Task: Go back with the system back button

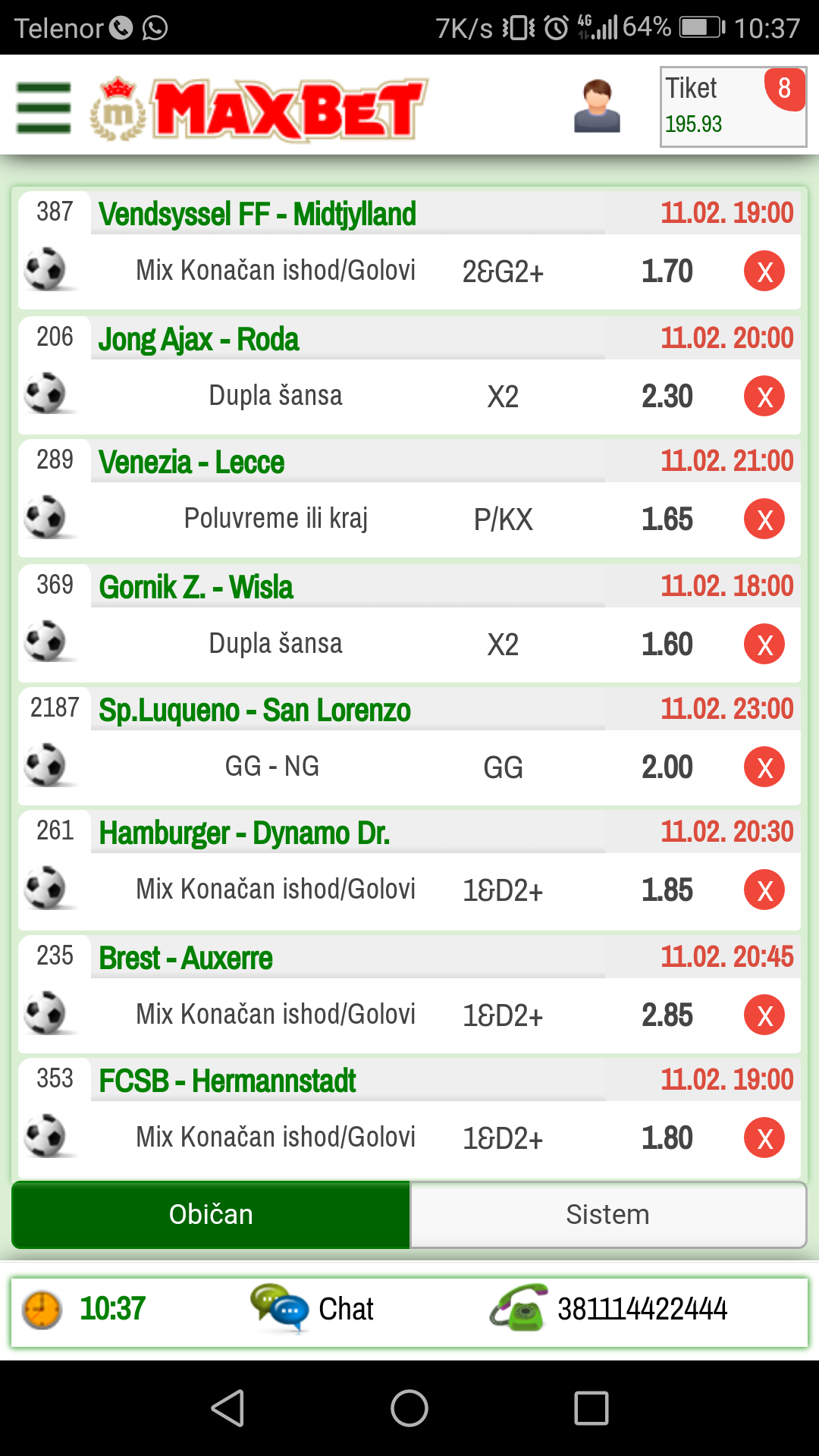Action: point(227,1409)
